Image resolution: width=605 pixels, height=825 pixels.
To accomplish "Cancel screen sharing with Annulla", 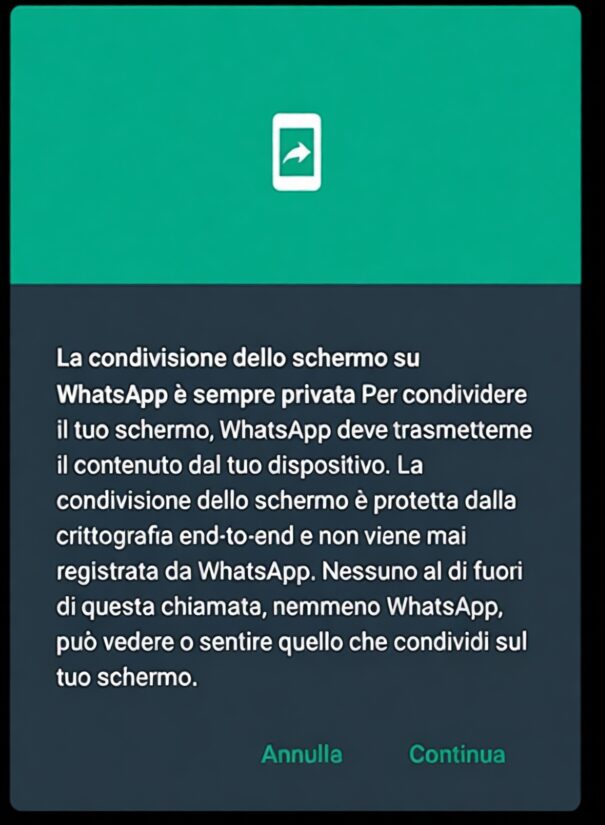I will point(302,754).
